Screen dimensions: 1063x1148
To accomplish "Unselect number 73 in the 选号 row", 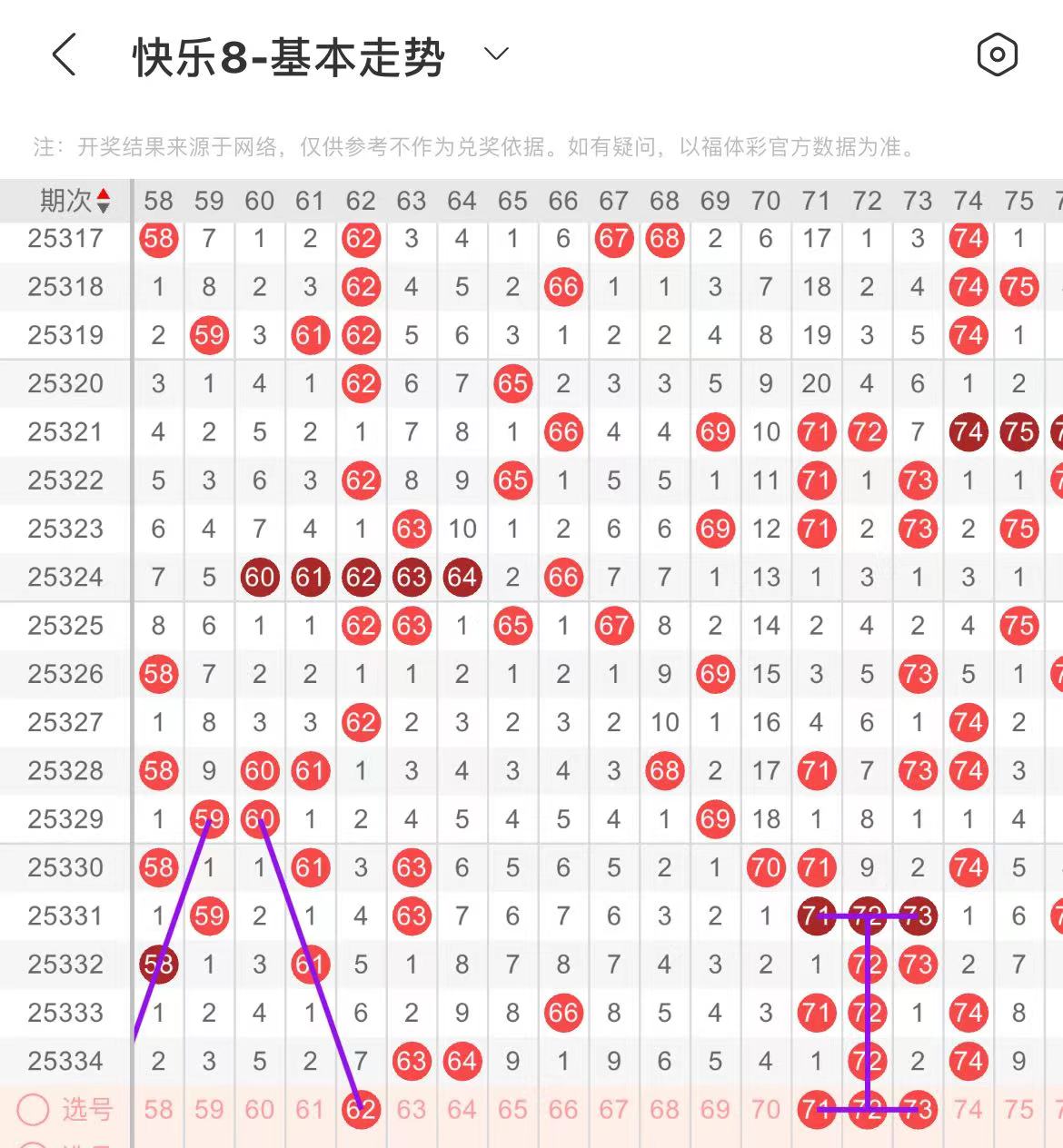I will (x=919, y=1109).
